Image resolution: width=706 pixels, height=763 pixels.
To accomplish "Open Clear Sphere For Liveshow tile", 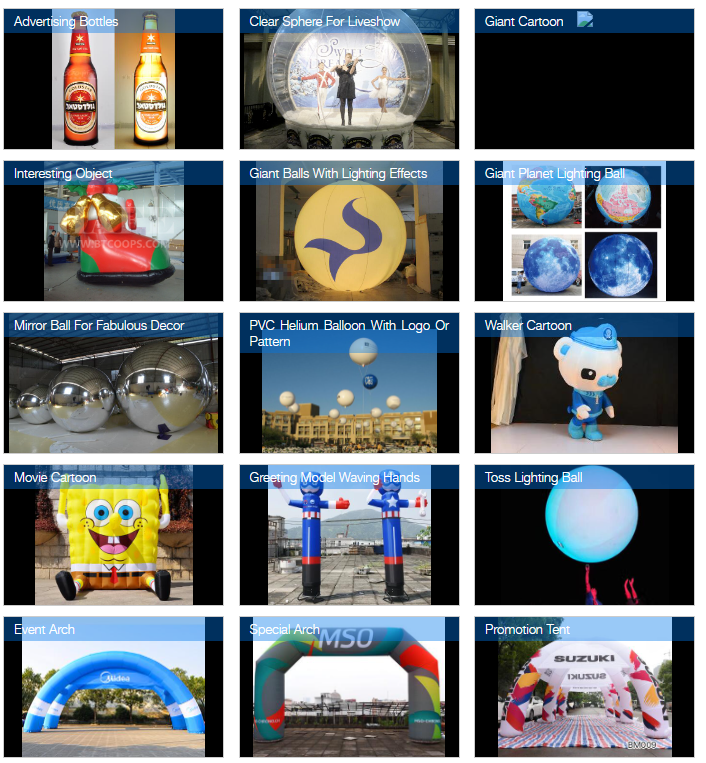I will point(349,80).
